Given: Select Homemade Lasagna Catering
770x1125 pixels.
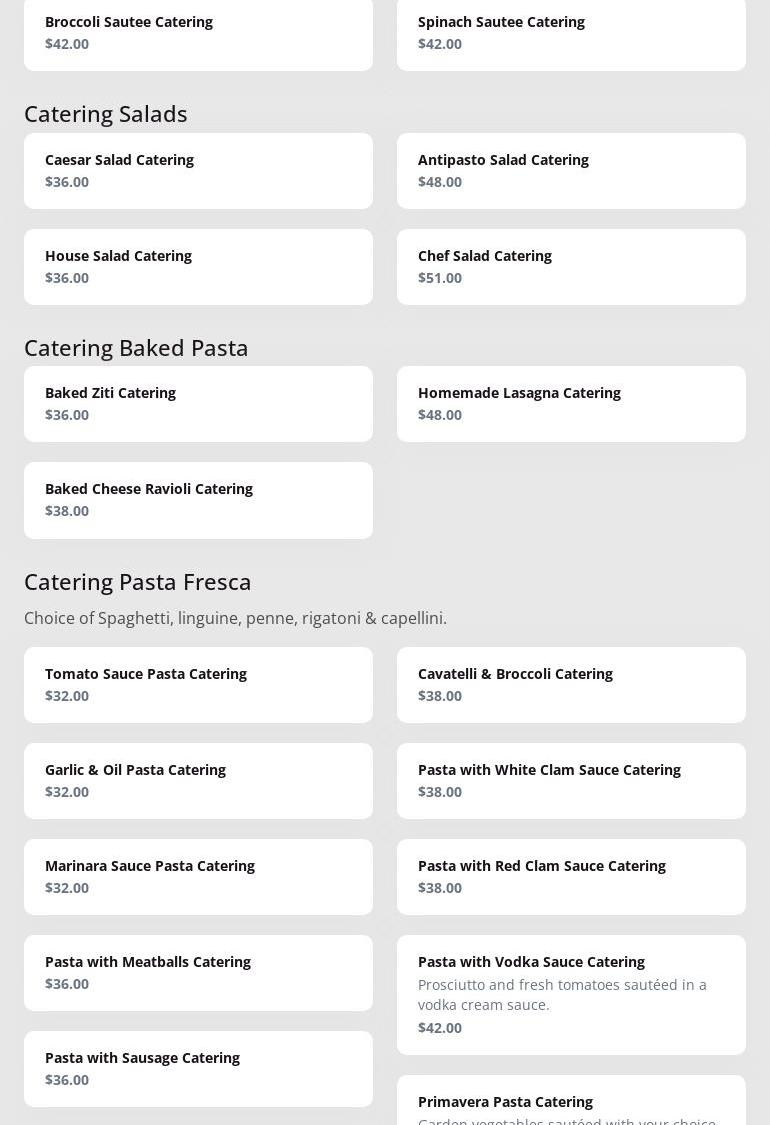Looking at the screenshot, I should 571,404.
